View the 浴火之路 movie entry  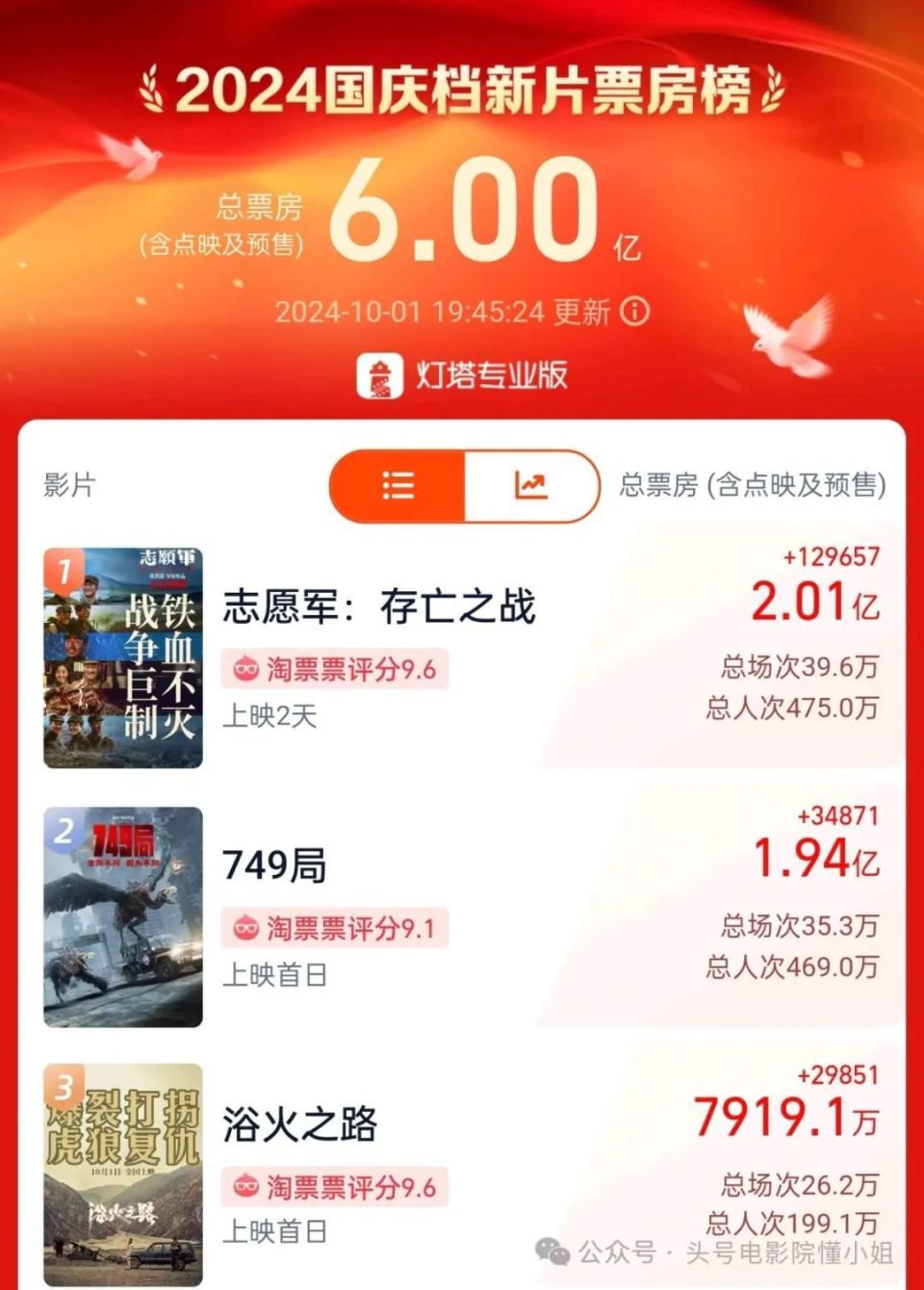(300, 1123)
